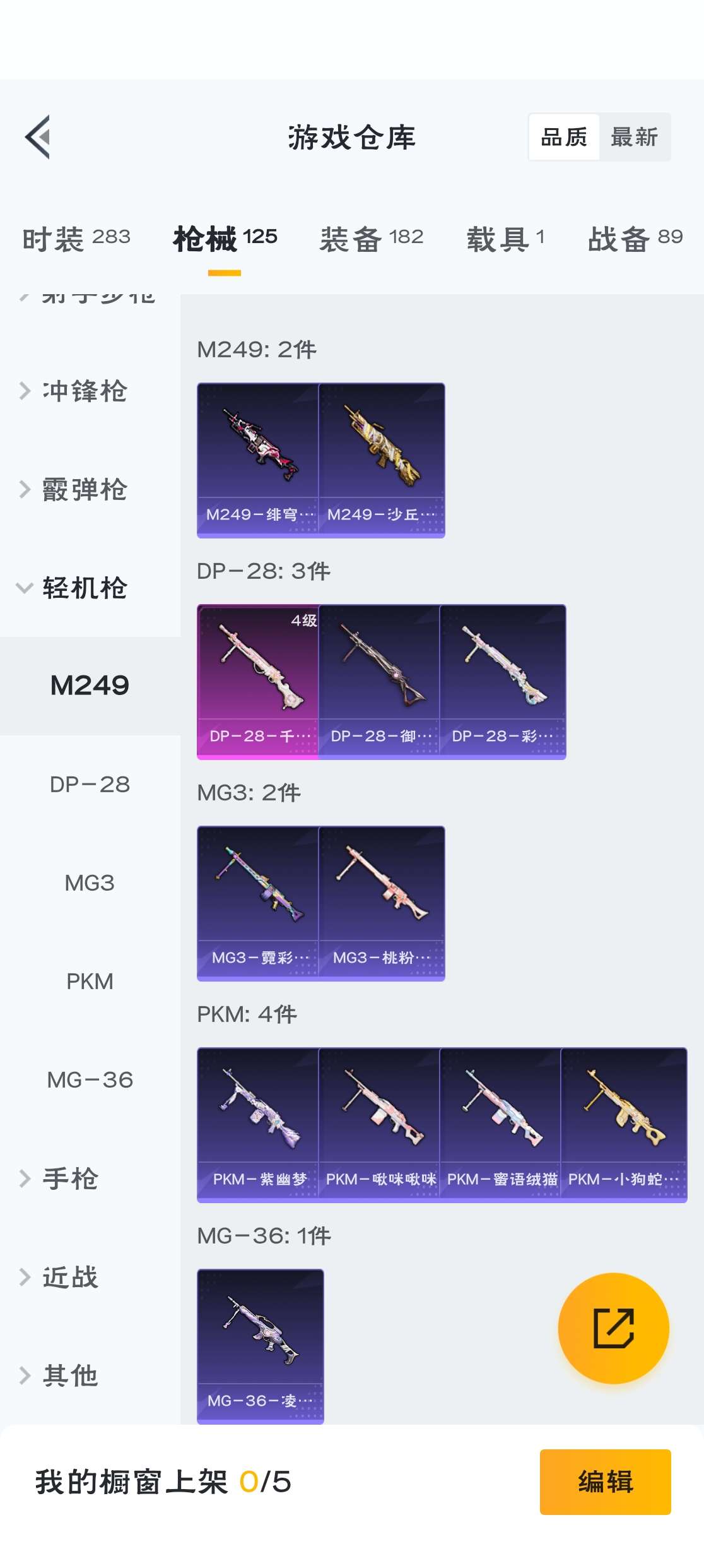Expand the 手枪 category
The image size is (704, 1568).
click(69, 1178)
